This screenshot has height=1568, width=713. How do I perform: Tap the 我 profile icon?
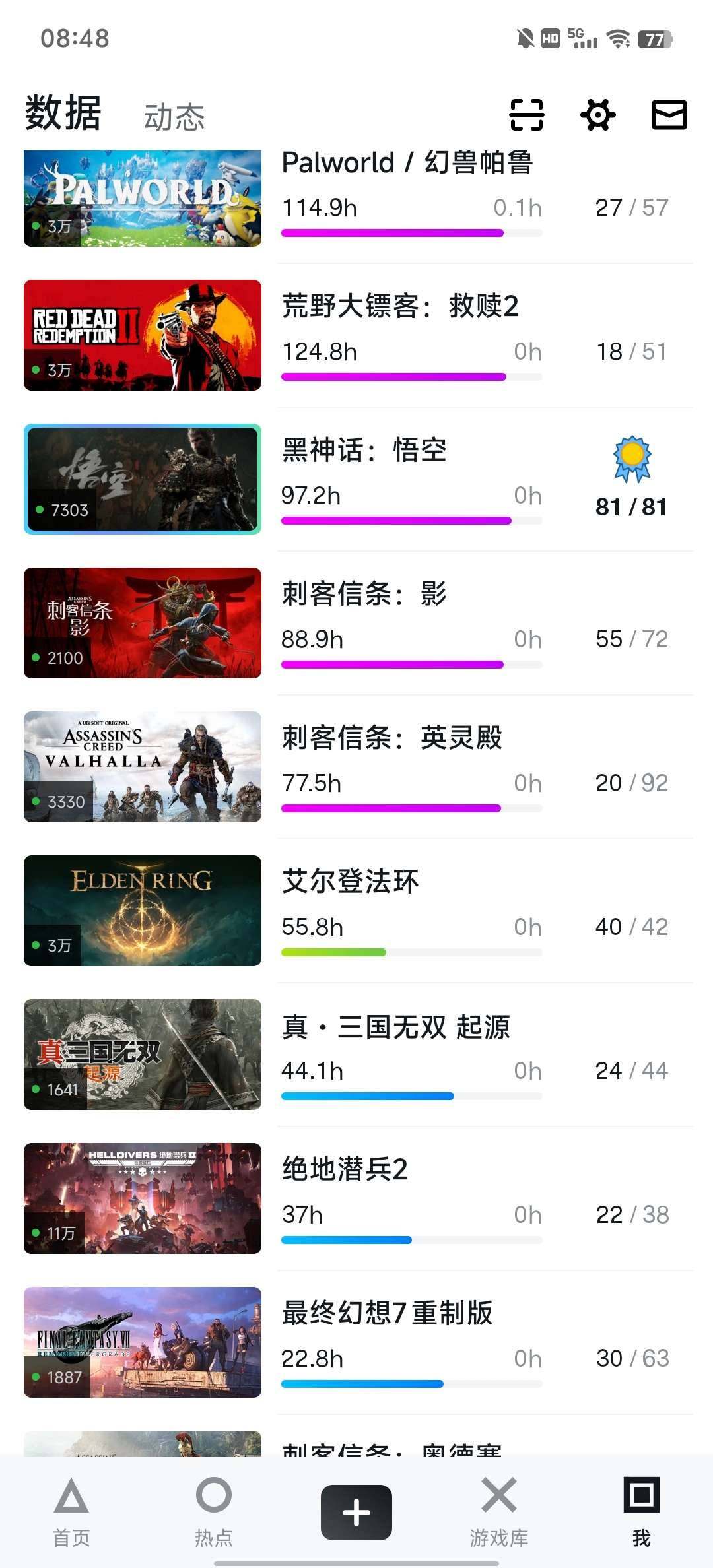point(641,1511)
